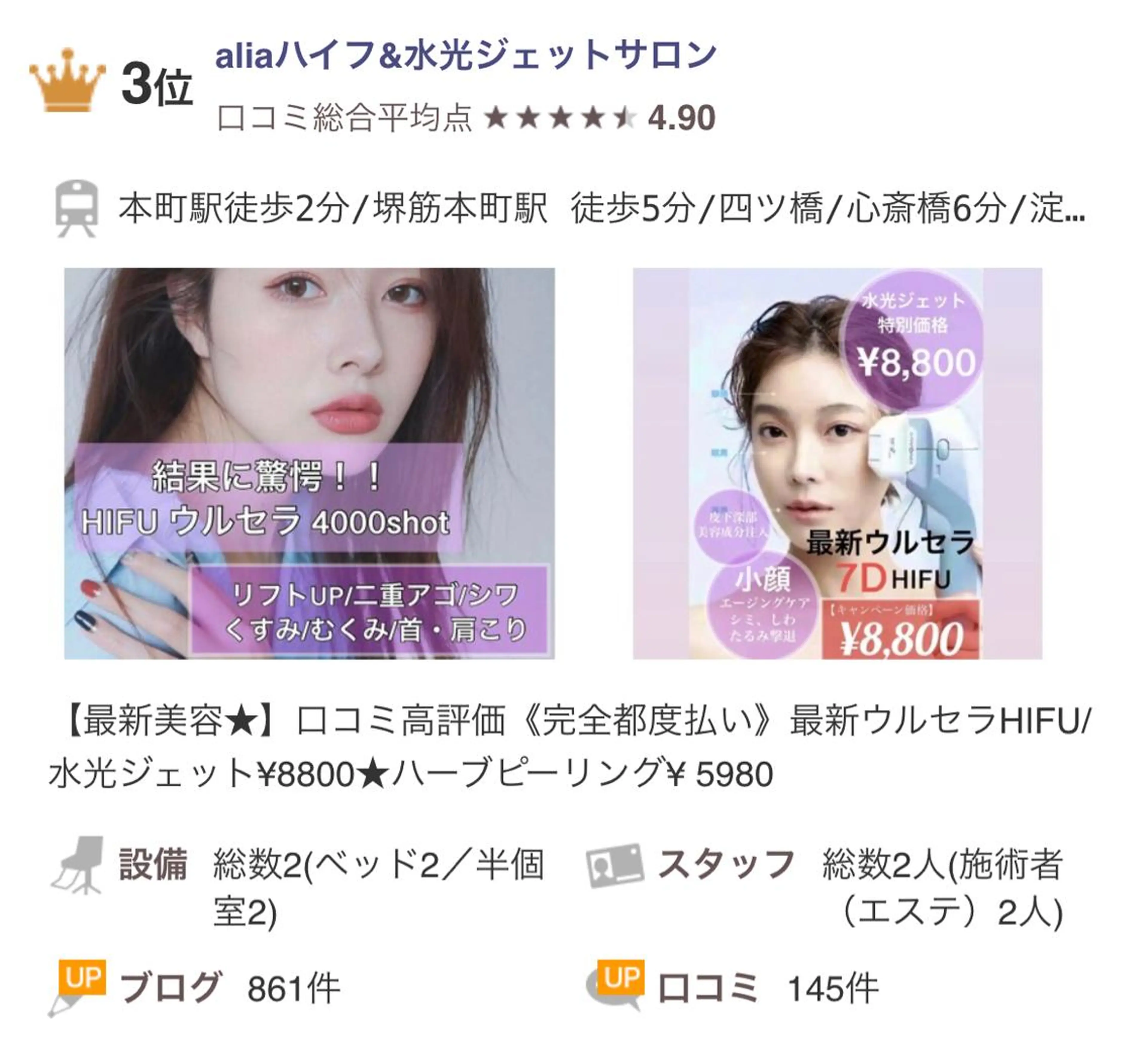
Task: View the 最新ウルセラ 7D HIFU photo
Action: coord(837,463)
